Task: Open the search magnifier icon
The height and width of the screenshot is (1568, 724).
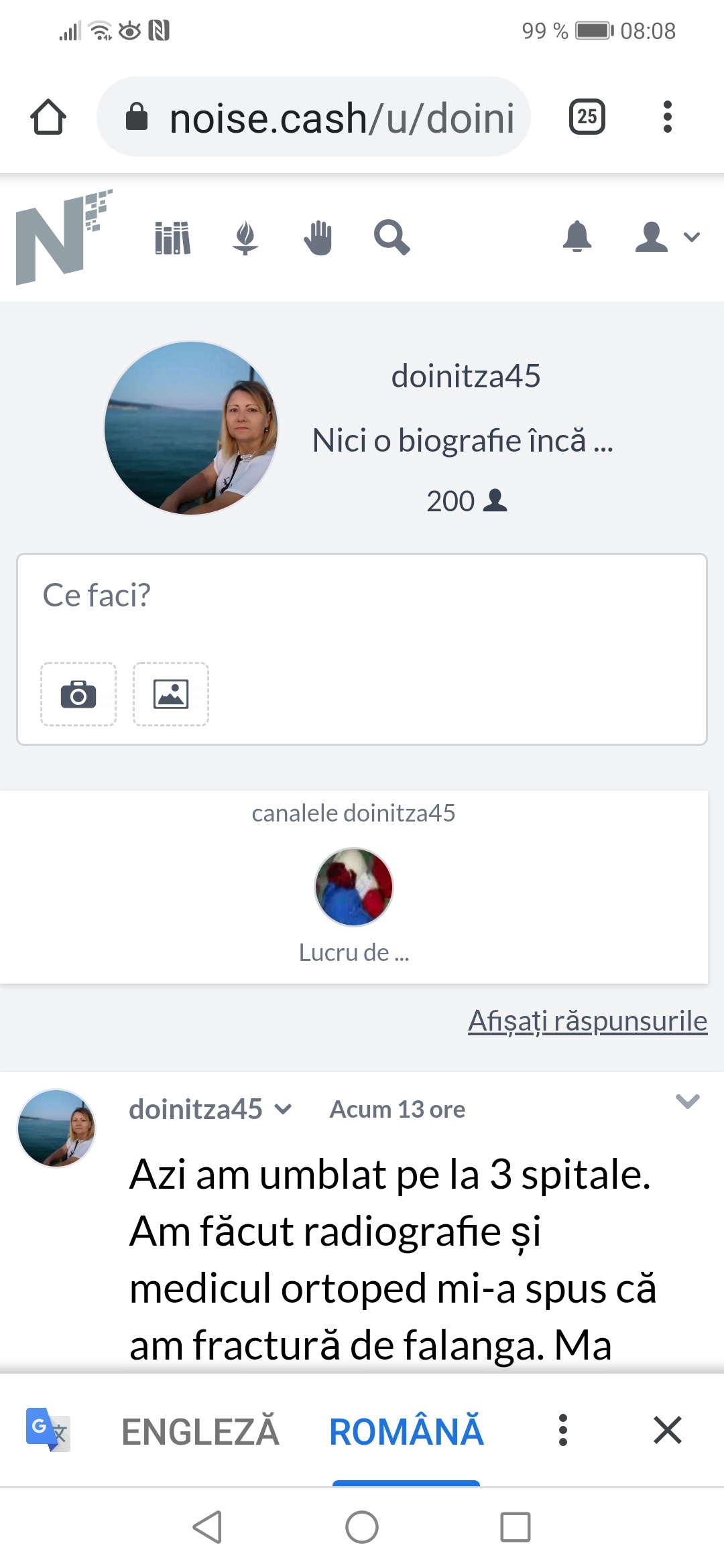Action: pyautogui.click(x=391, y=237)
